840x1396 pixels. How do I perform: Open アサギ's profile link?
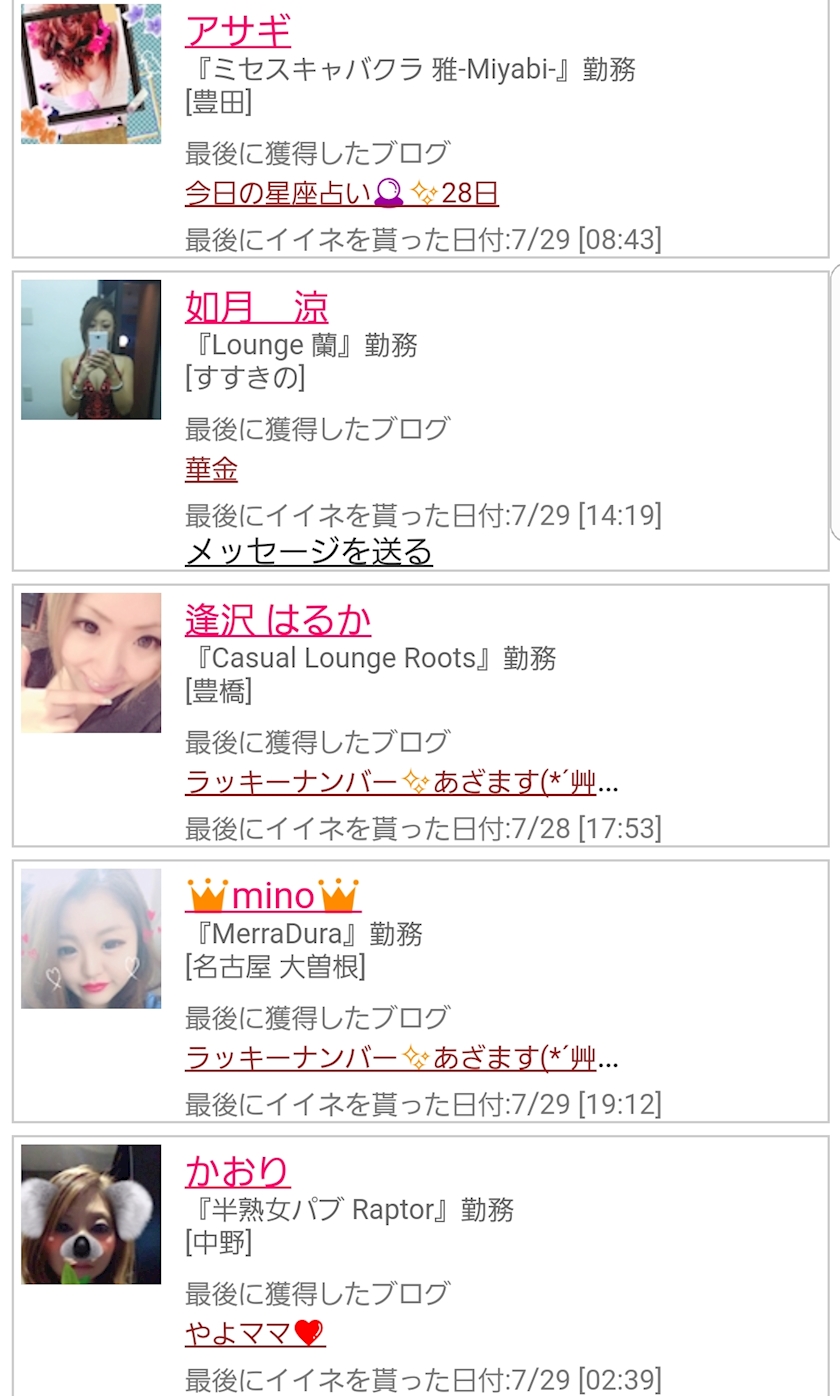point(238,30)
